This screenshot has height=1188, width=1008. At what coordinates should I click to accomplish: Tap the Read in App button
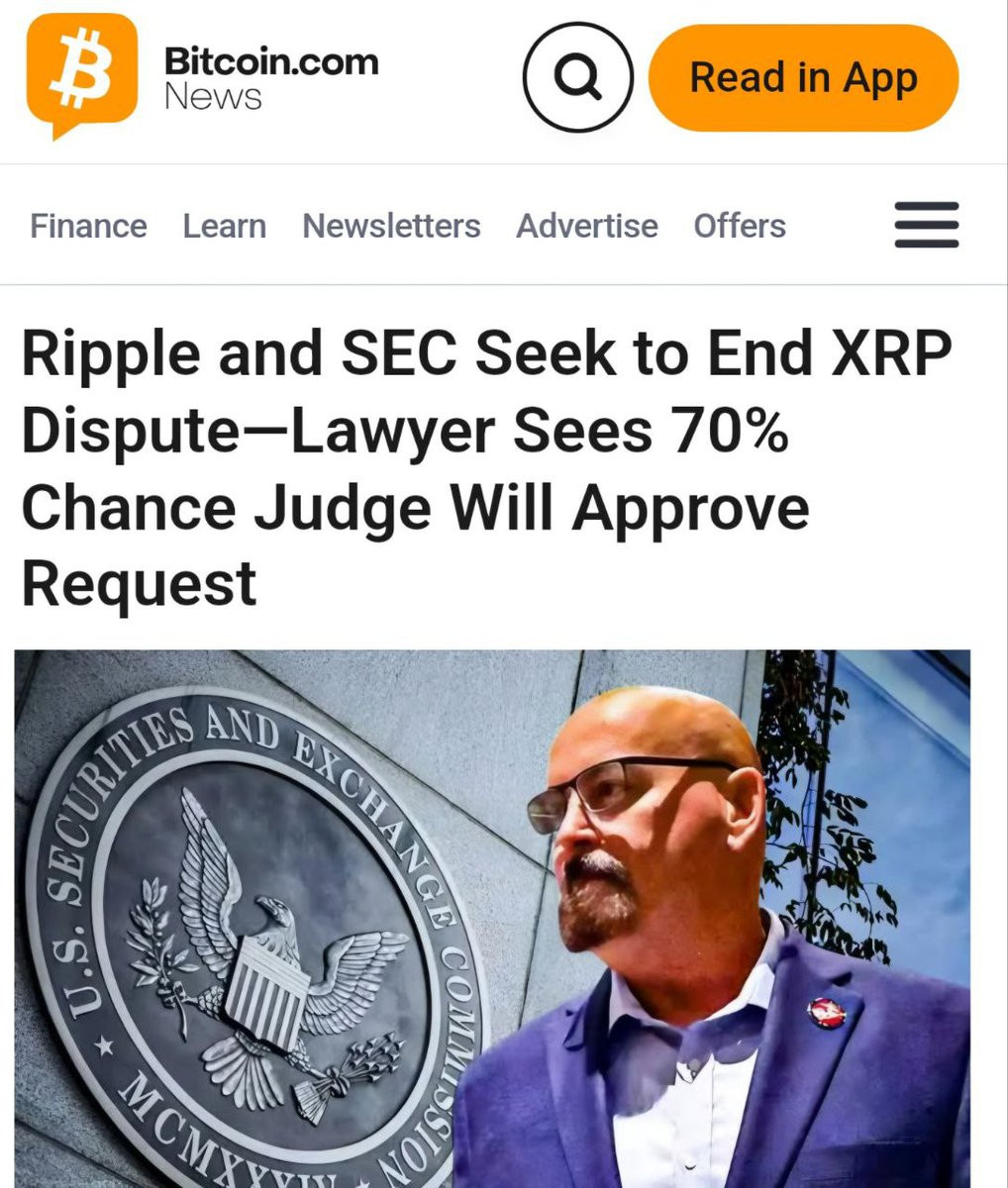pos(803,77)
